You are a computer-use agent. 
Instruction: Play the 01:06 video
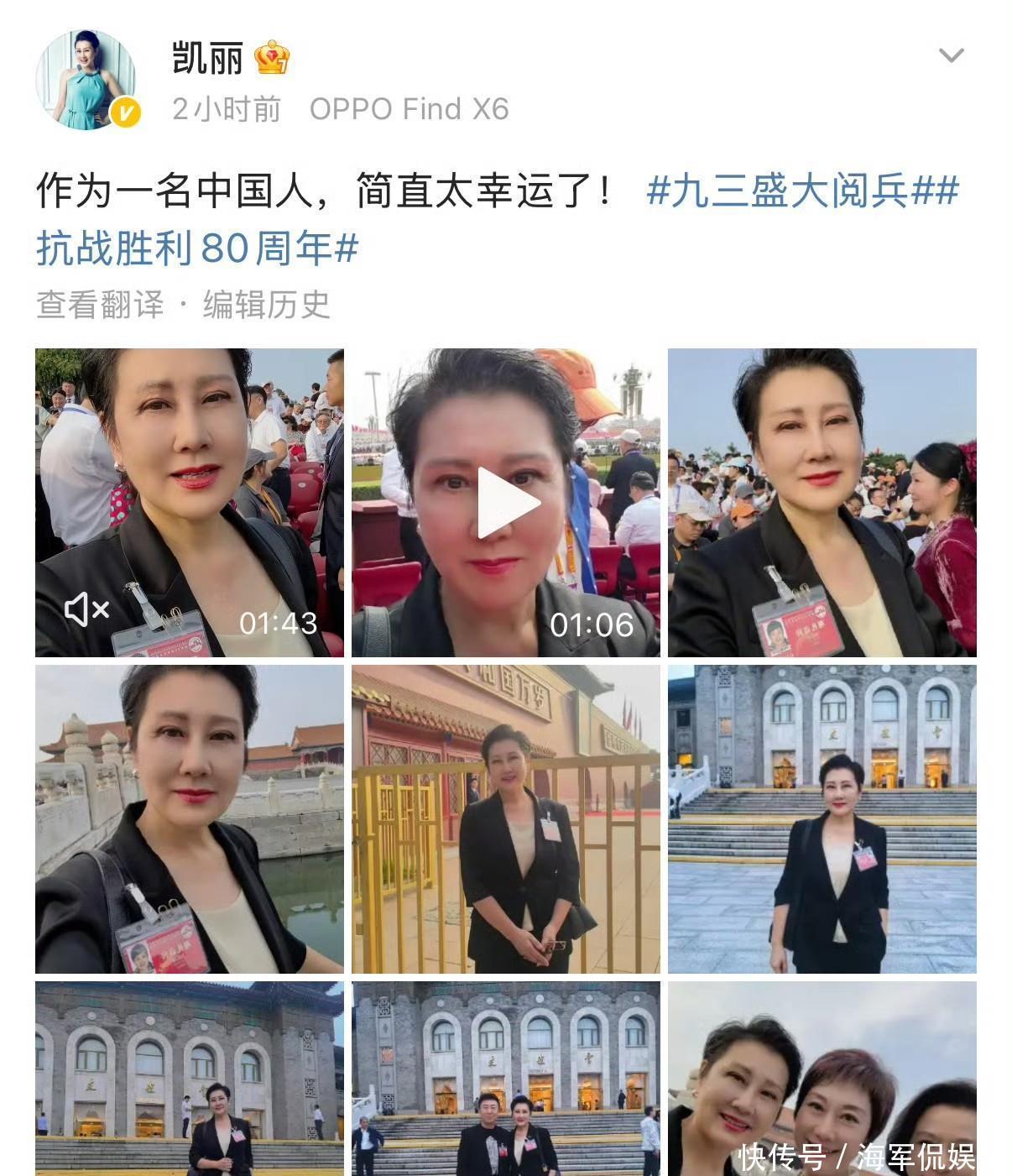(x=506, y=503)
